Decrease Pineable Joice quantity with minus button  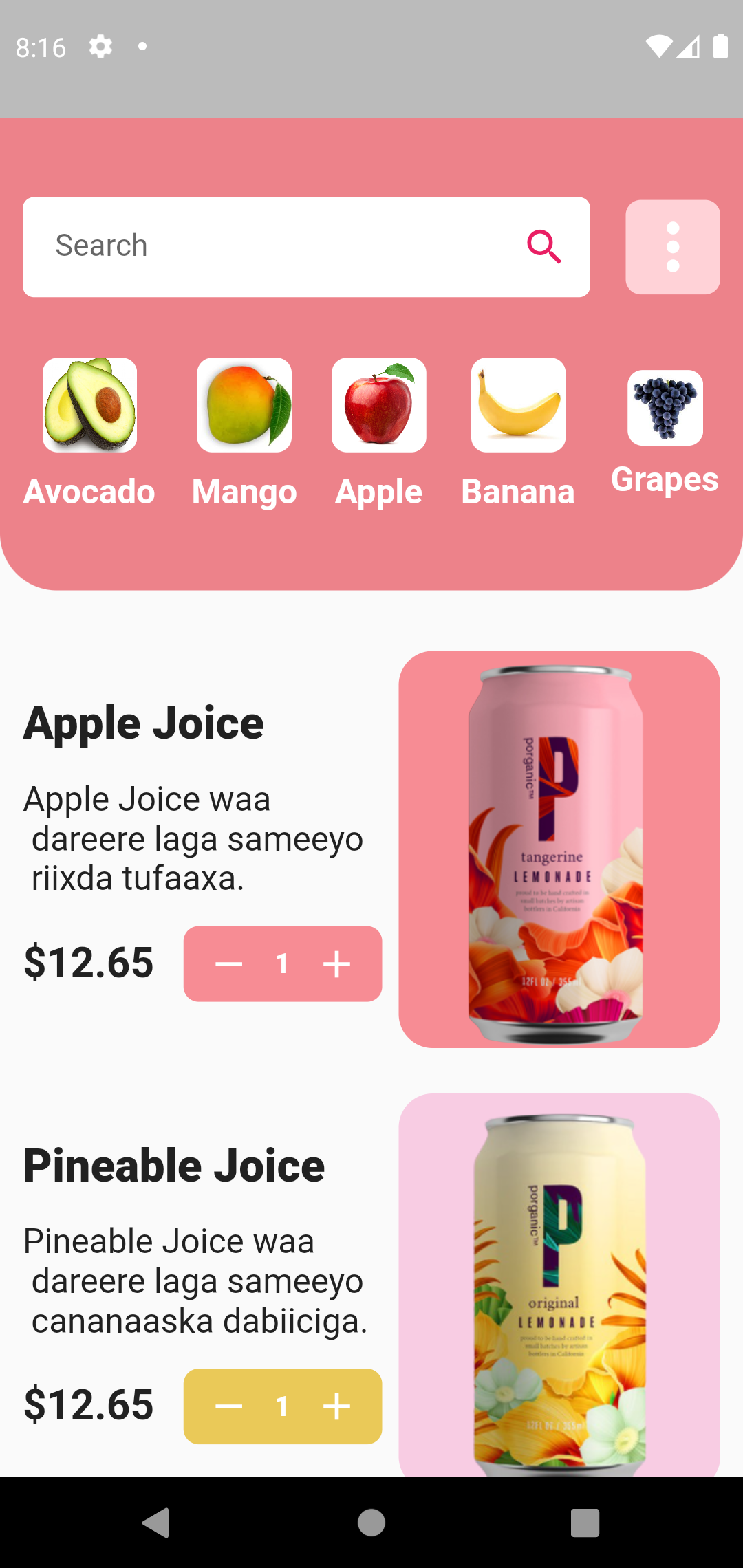[229, 1406]
